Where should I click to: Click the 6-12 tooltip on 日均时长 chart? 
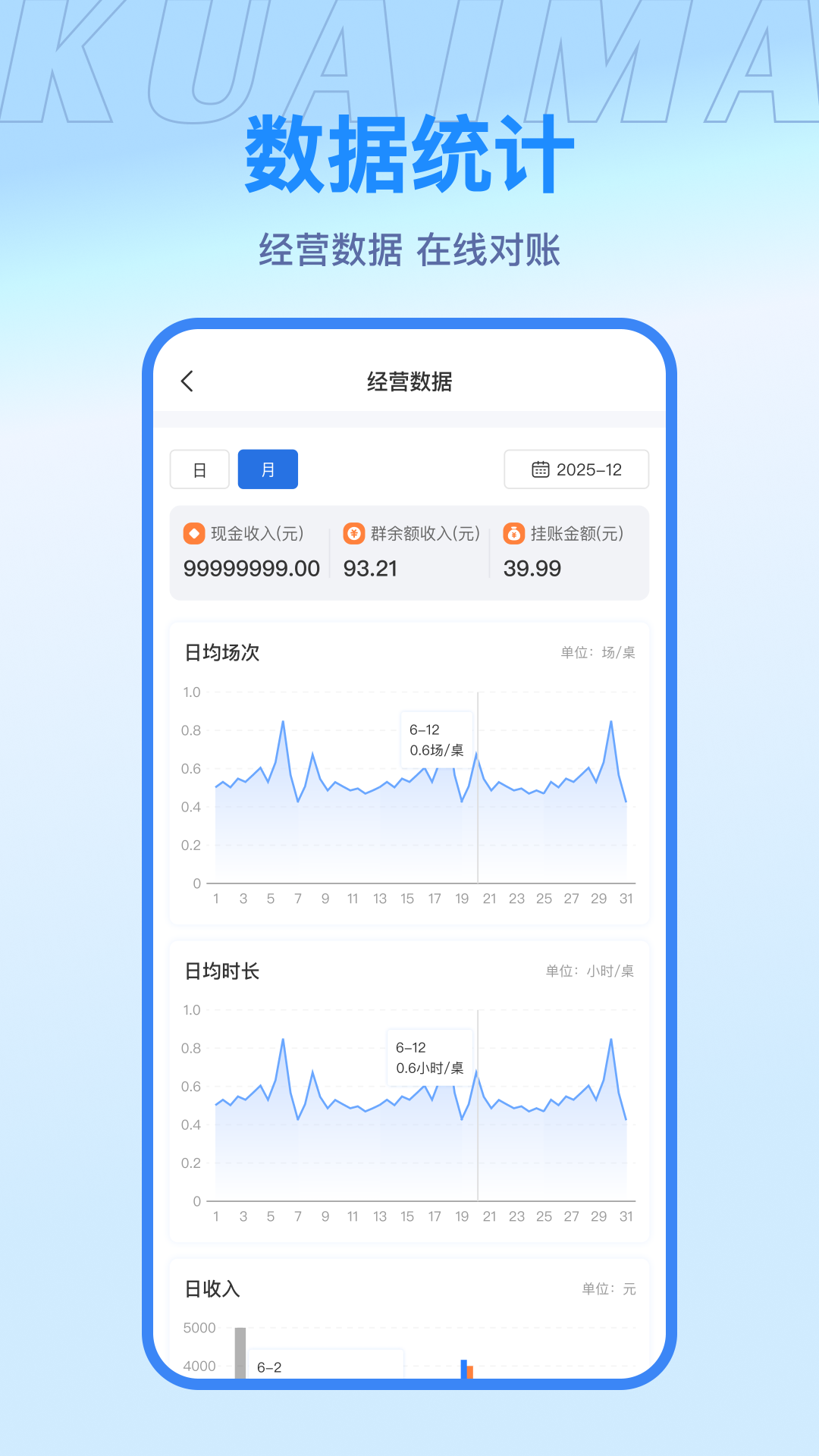430,1058
